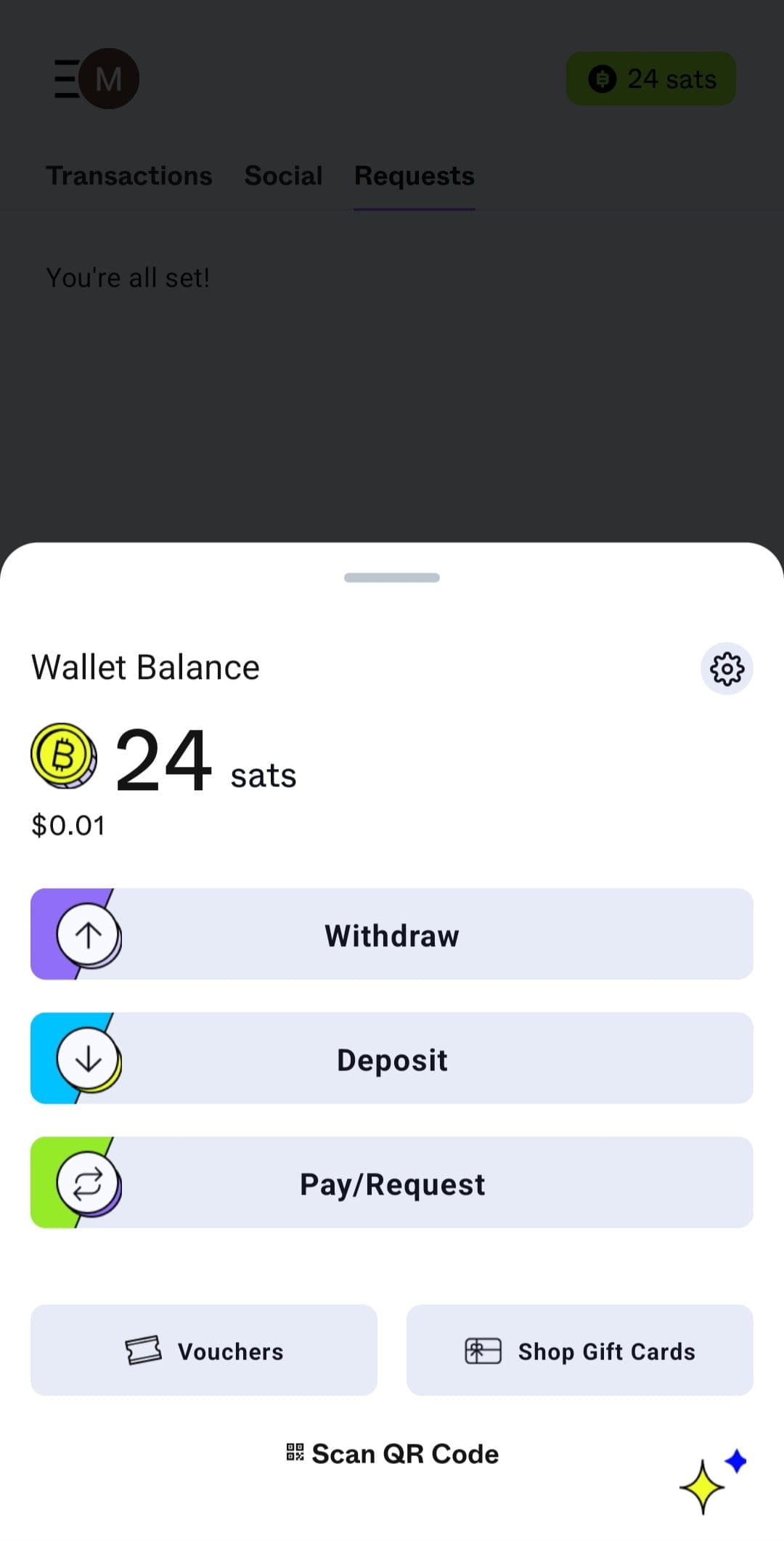The width and height of the screenshot is (784, 1541).
Task: Tap the Withdraw button
Action: [392, 934]
